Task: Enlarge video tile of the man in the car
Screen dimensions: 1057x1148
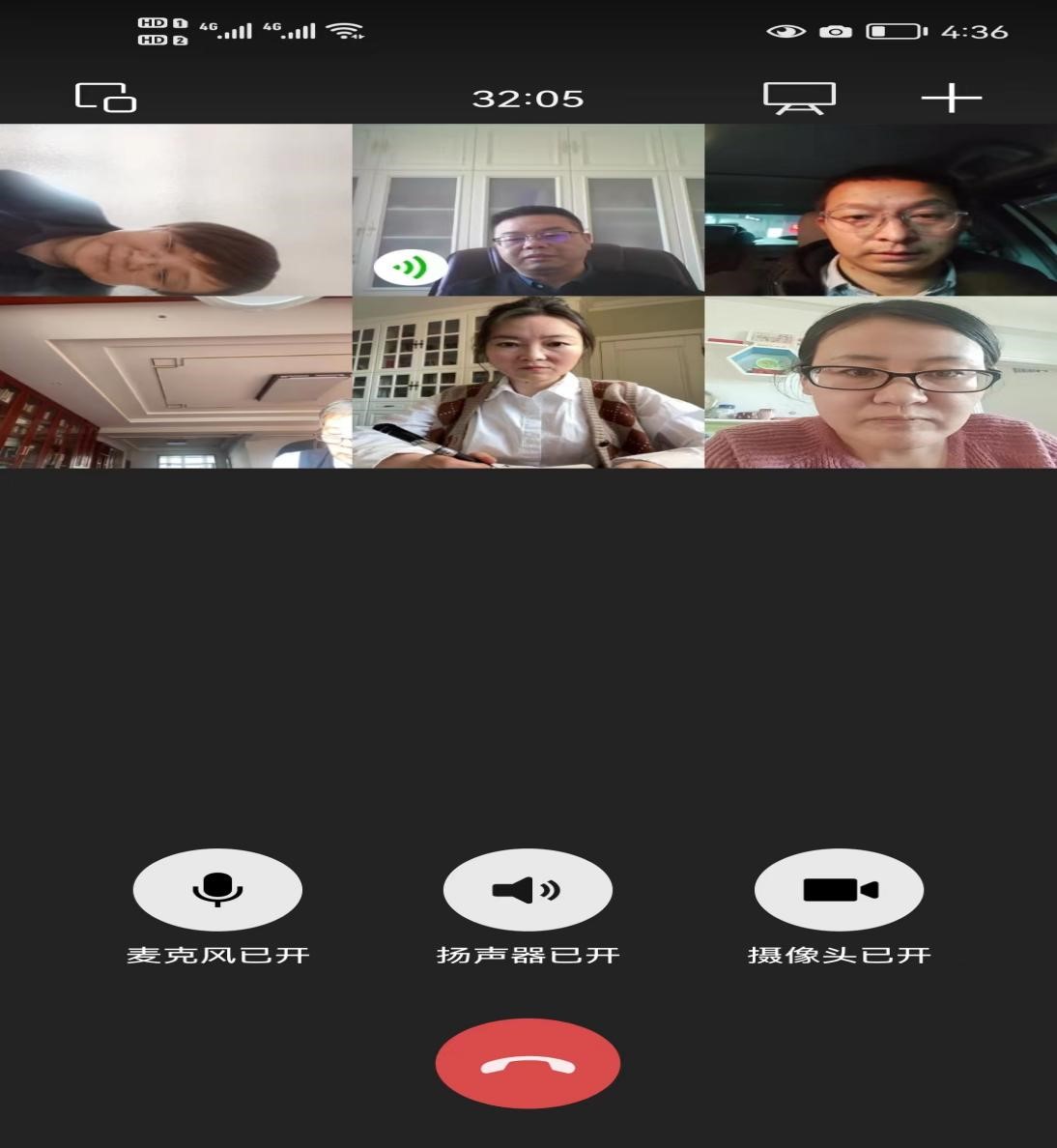Action: pos(880,210)
